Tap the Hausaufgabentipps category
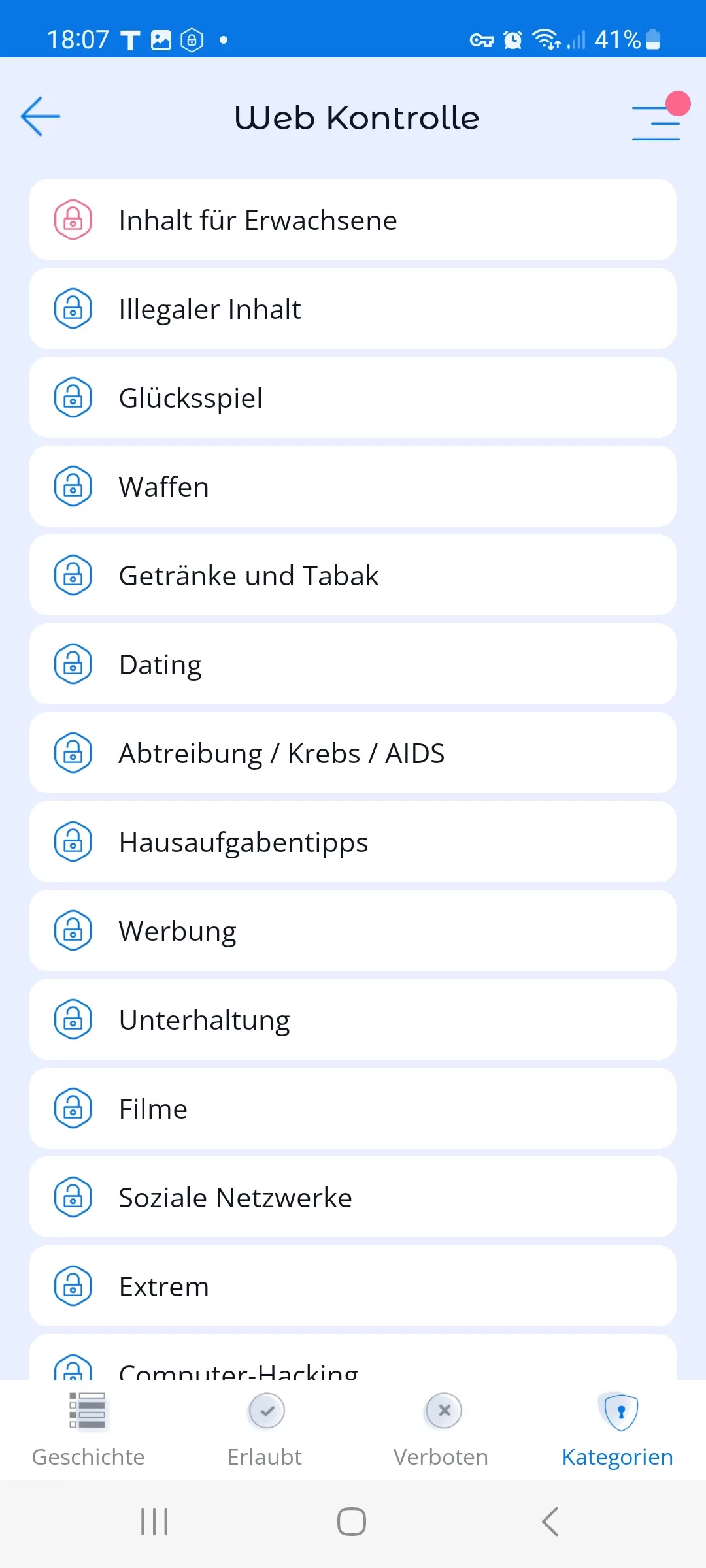The image size is (706, 1568). tap(353, 842)
